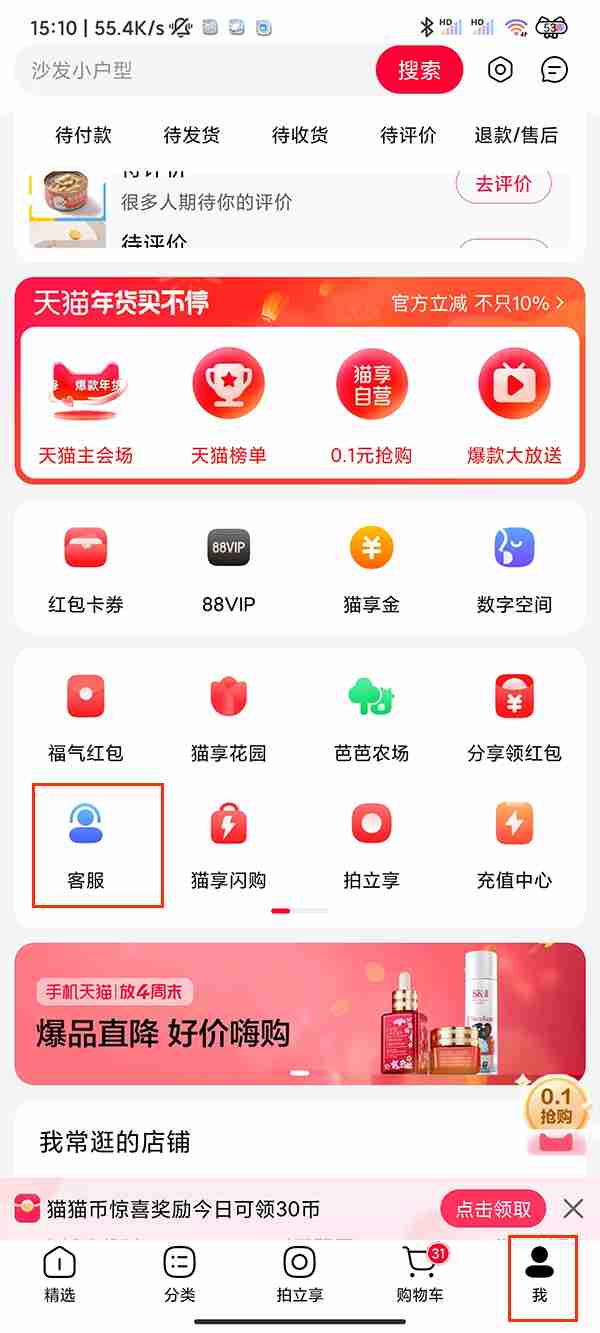Dismiss the 猫猫币 reward banner
This screenshot has width=600, height=1333.
573,1209
